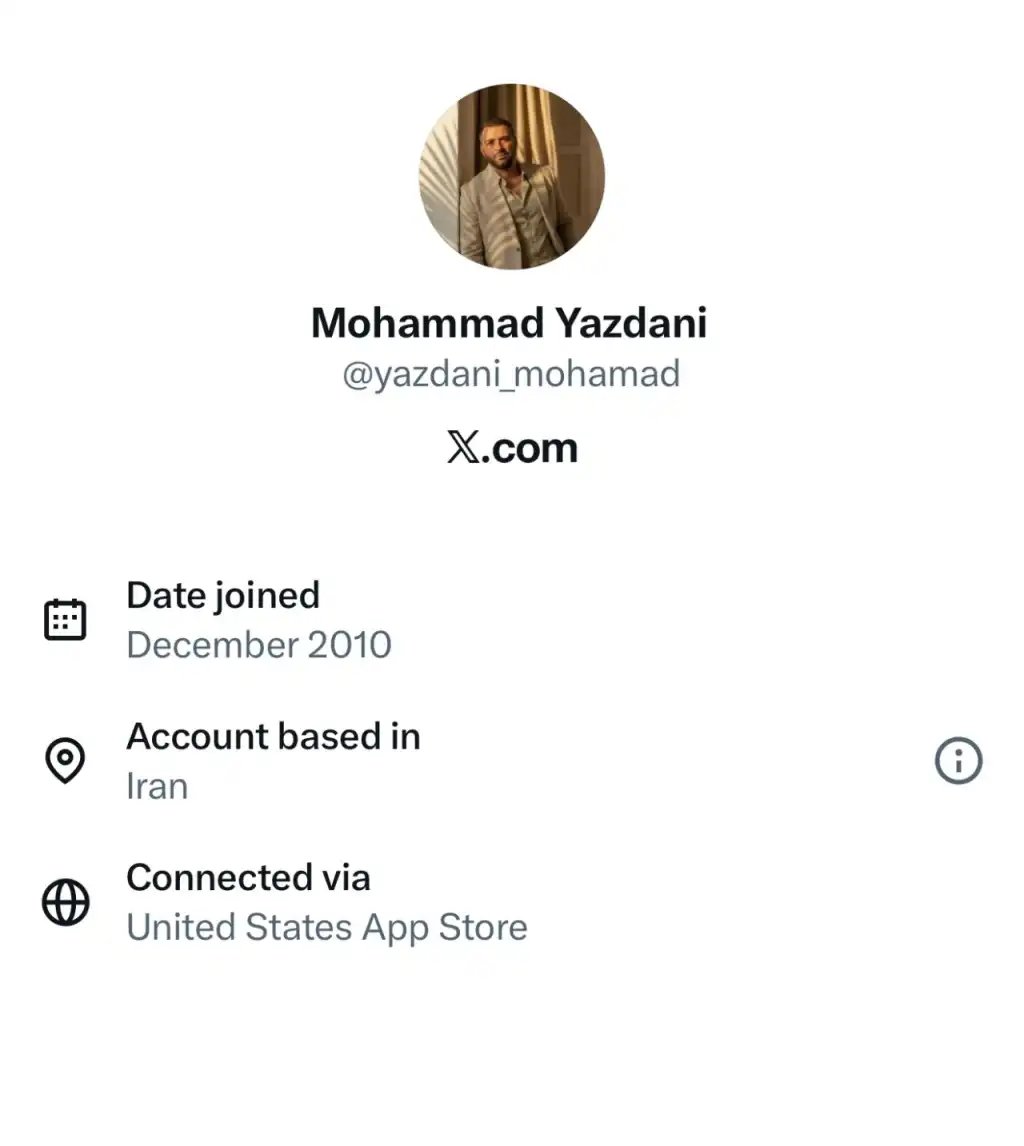1024x1146 pixels.
Task: Click the Iran location text
Action: click(x=156, y=786)
